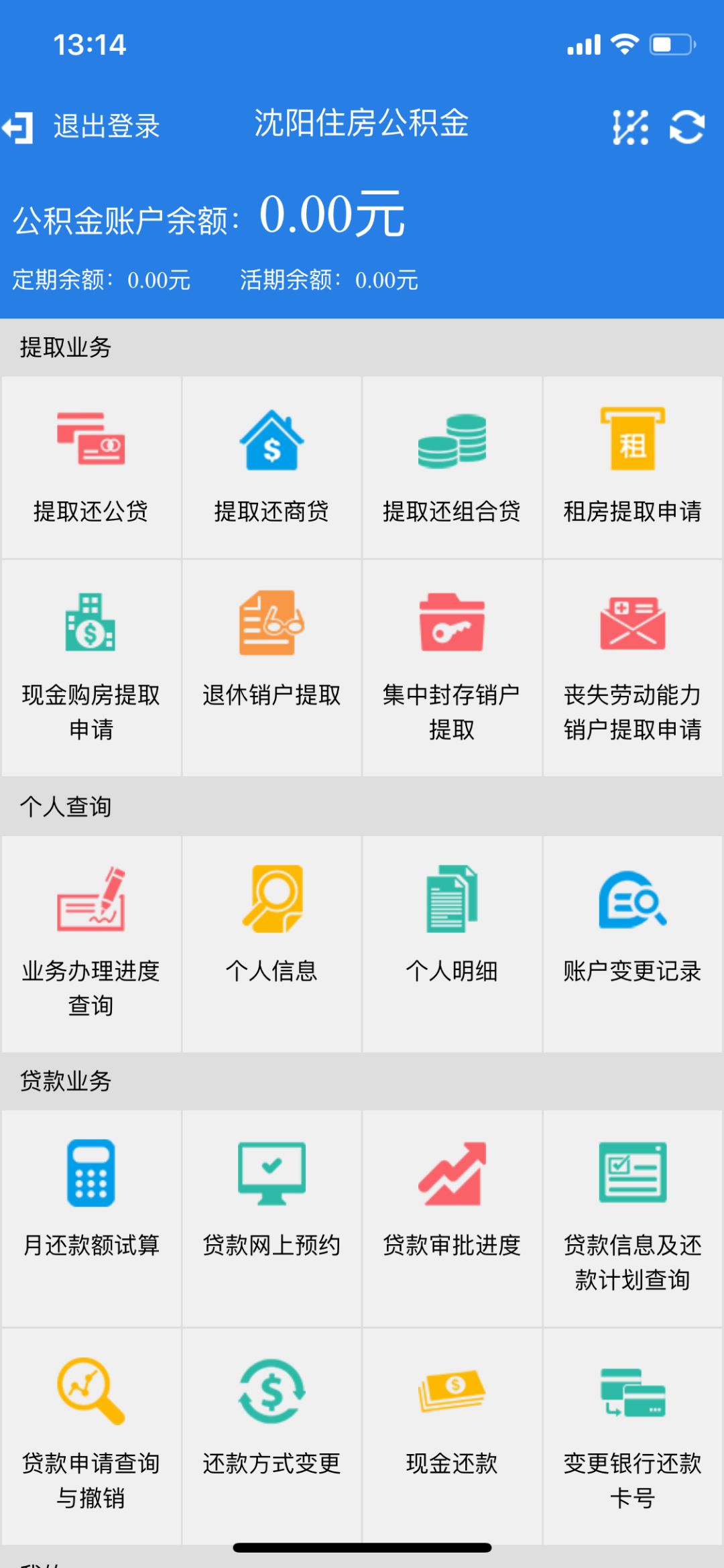
Task: Check 贷款审批进度
Action: (452, 1218)
